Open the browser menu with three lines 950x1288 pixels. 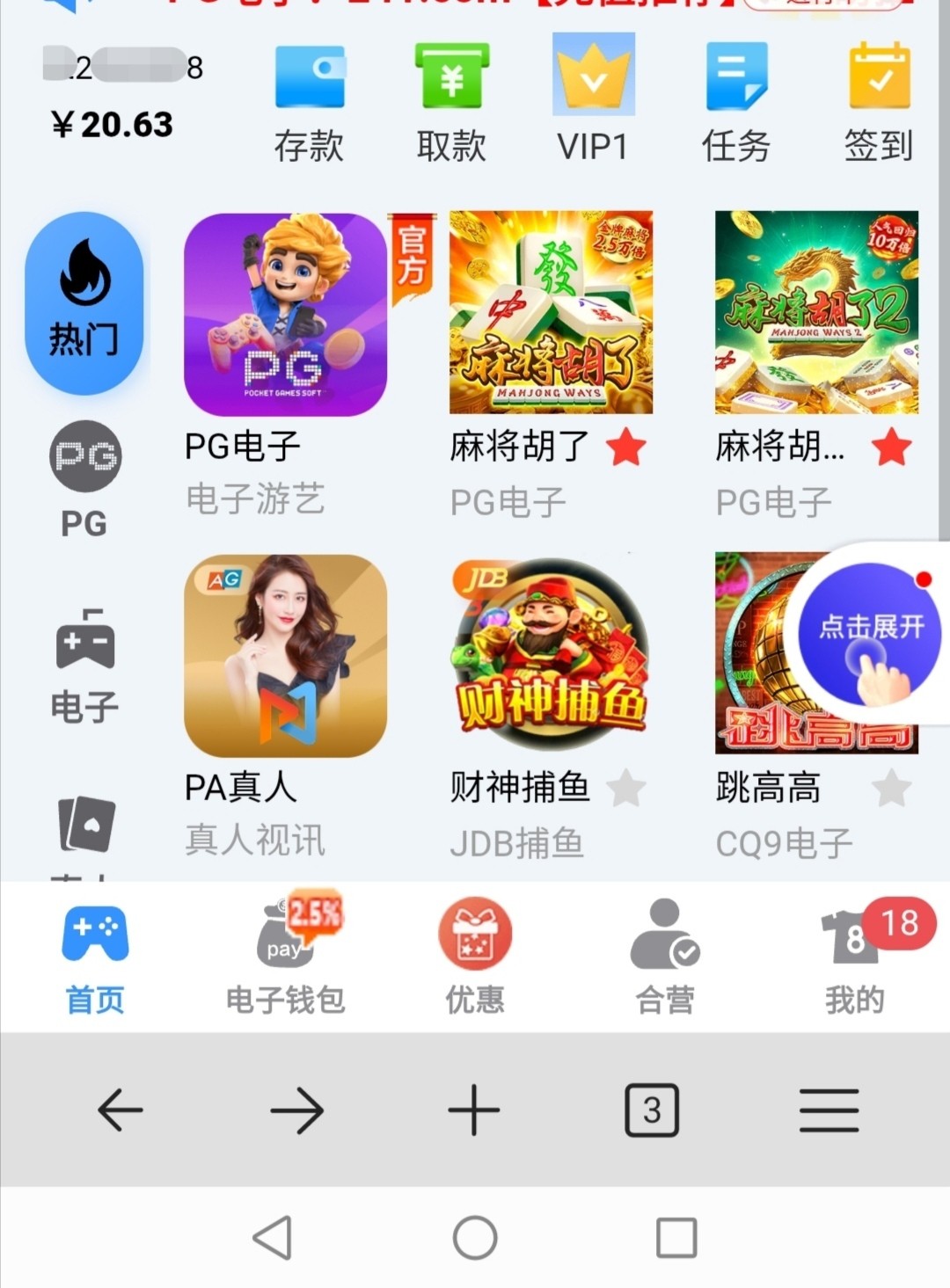(x=829, y=1109)
